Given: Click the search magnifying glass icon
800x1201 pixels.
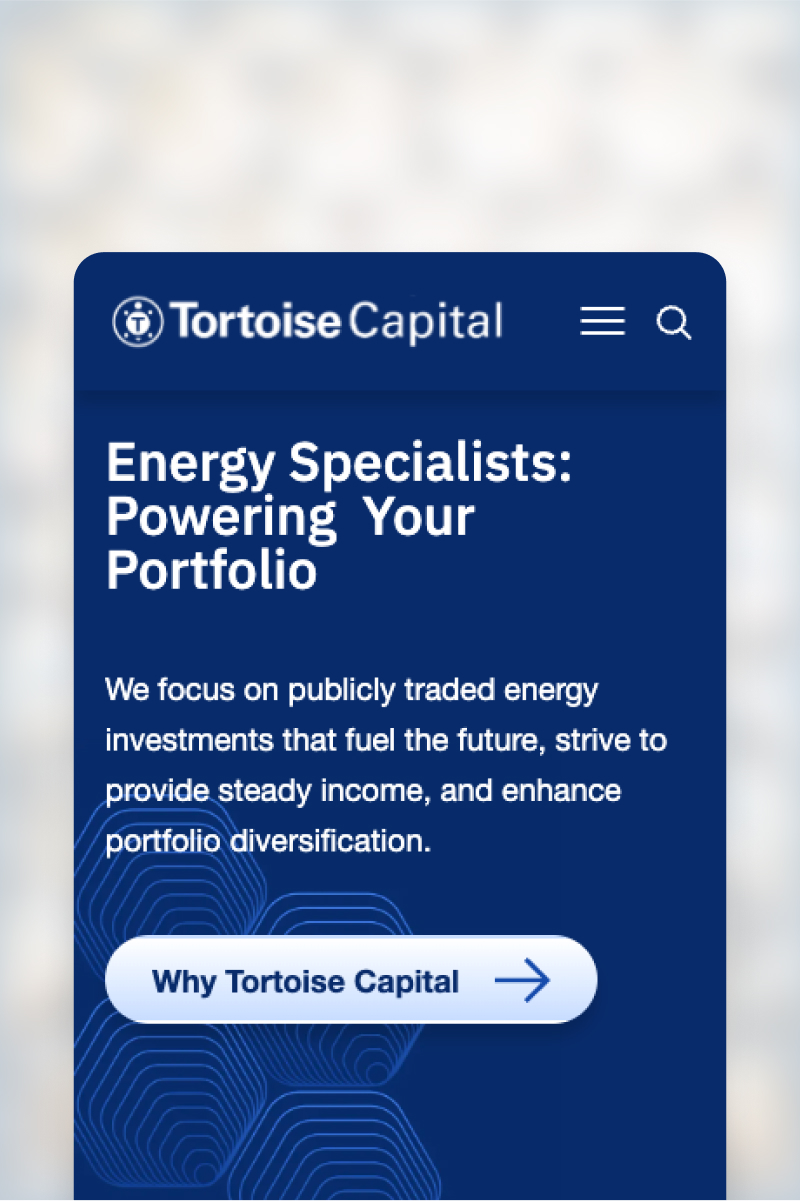Looking at the screenshot, I should 673,322.
